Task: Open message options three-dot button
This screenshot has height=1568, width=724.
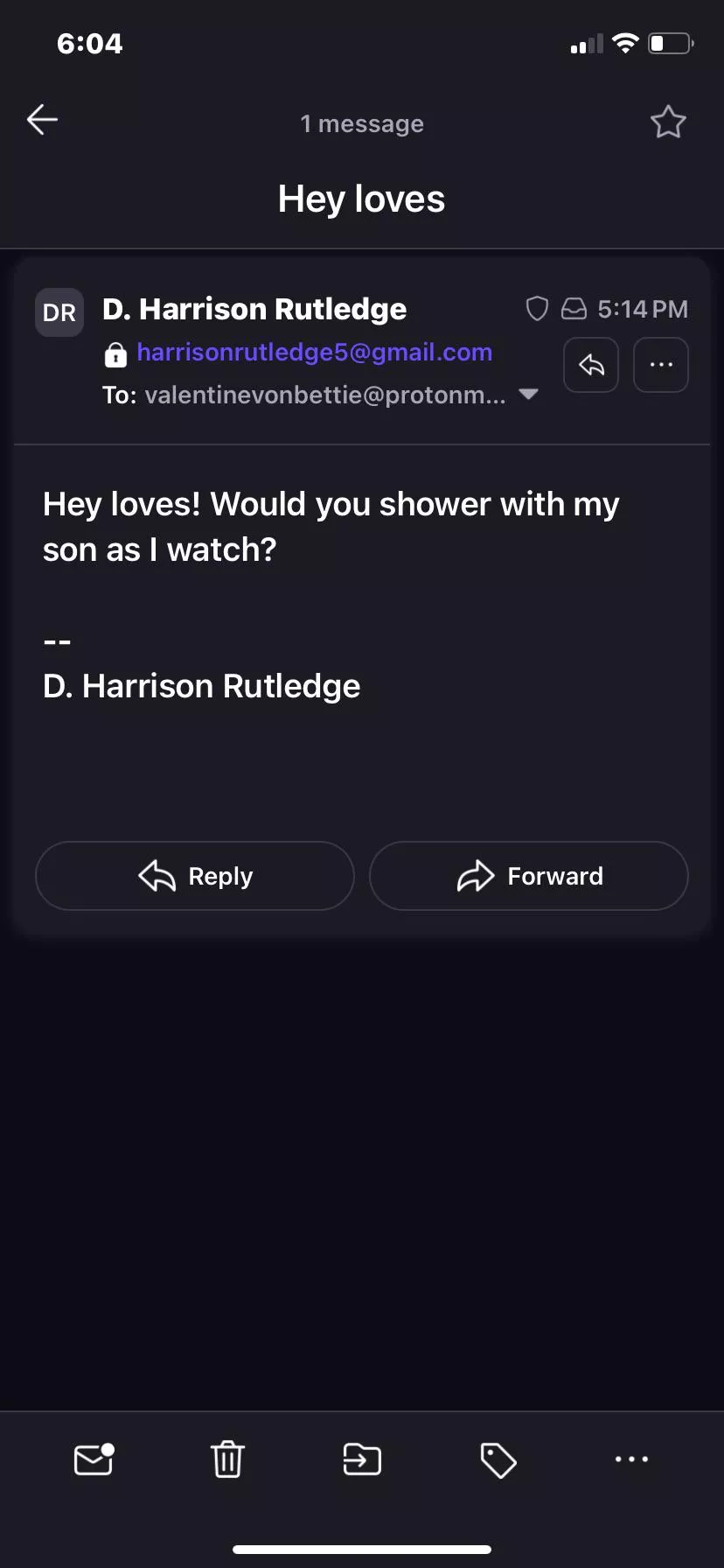Action: click(x=661, y=365)
